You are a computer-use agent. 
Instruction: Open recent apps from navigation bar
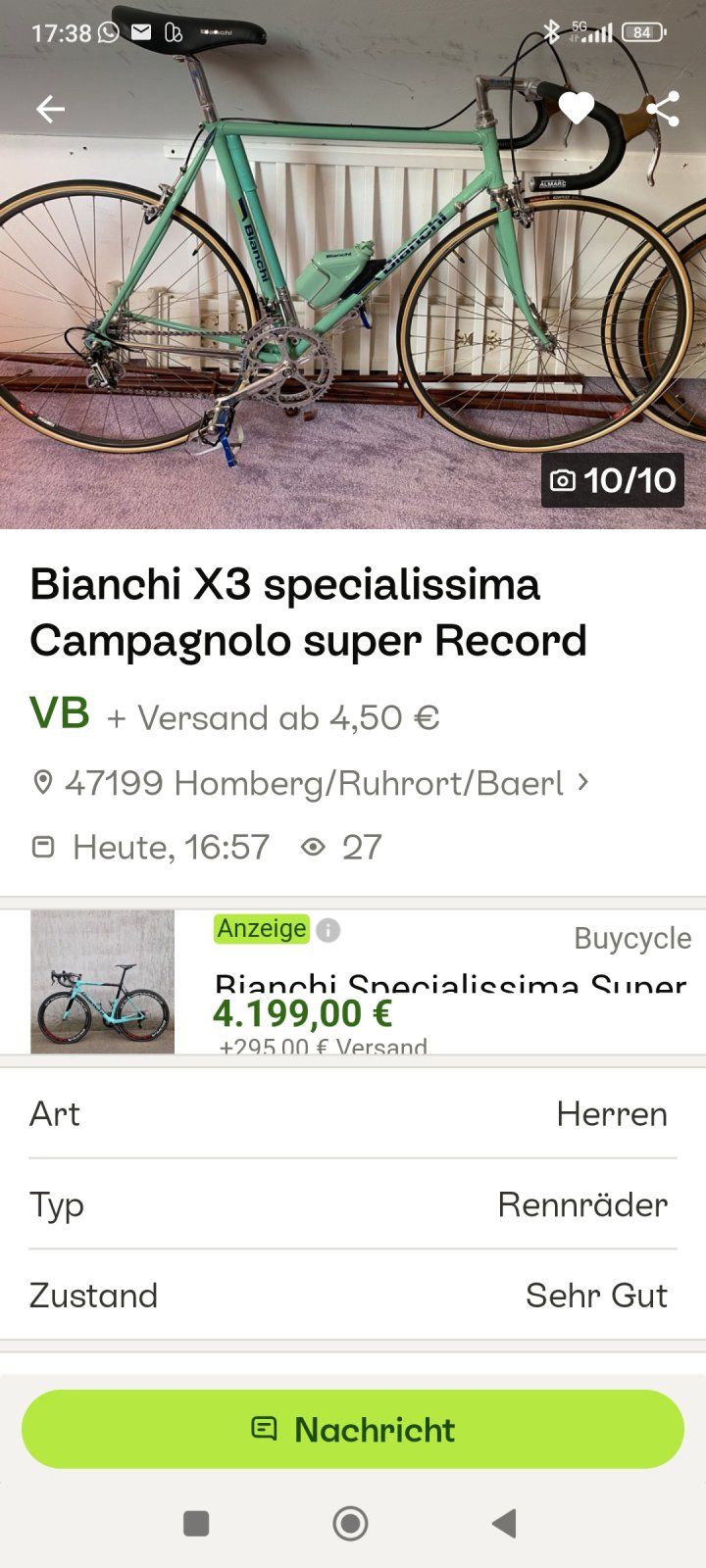point(196,1523)
